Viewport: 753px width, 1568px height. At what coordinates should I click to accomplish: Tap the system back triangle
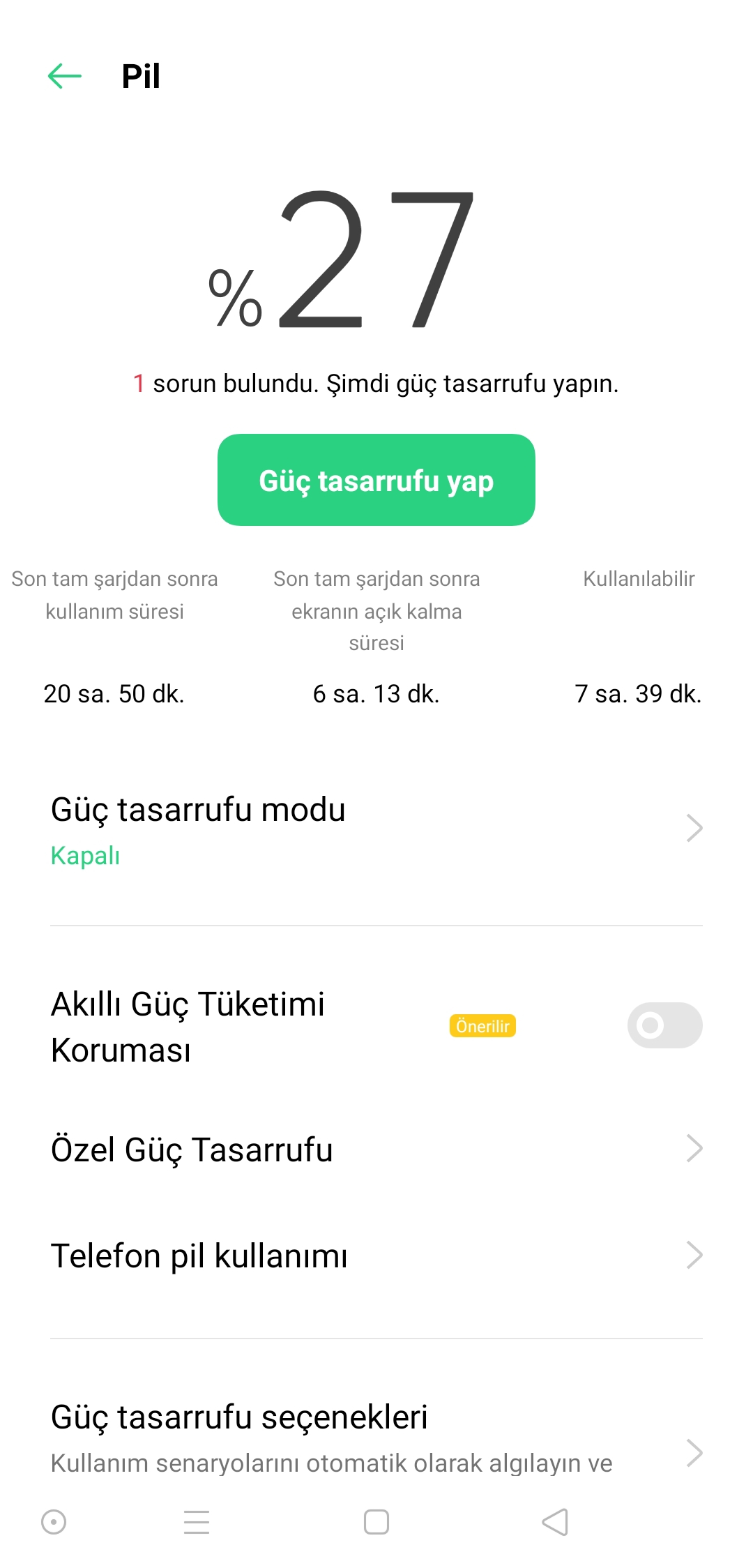click(x=556, y=1522)
